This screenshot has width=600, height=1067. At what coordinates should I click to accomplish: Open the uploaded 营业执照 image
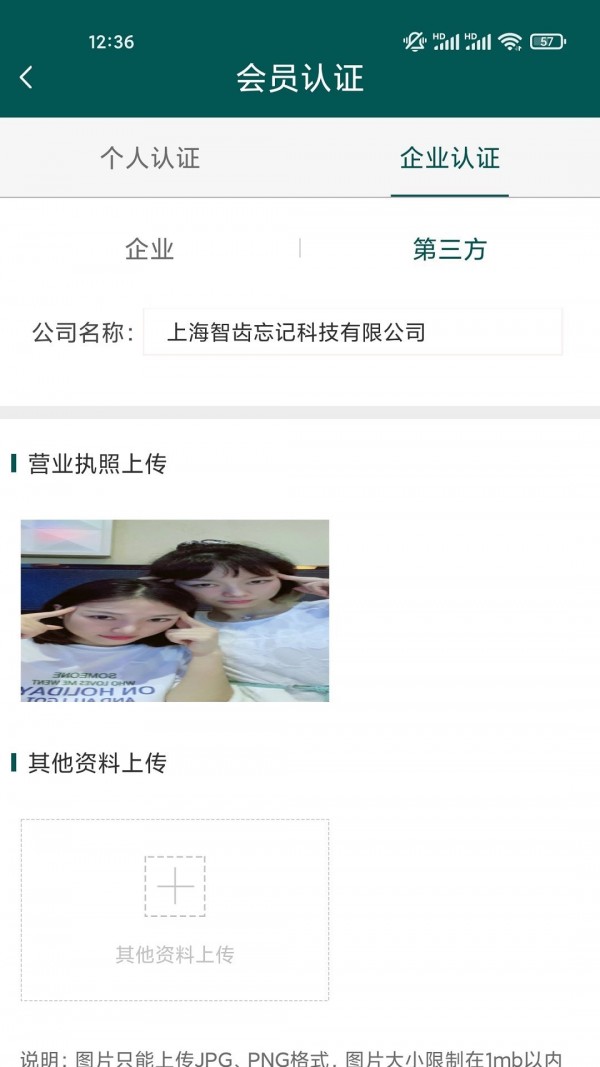[x=175, y=610]
